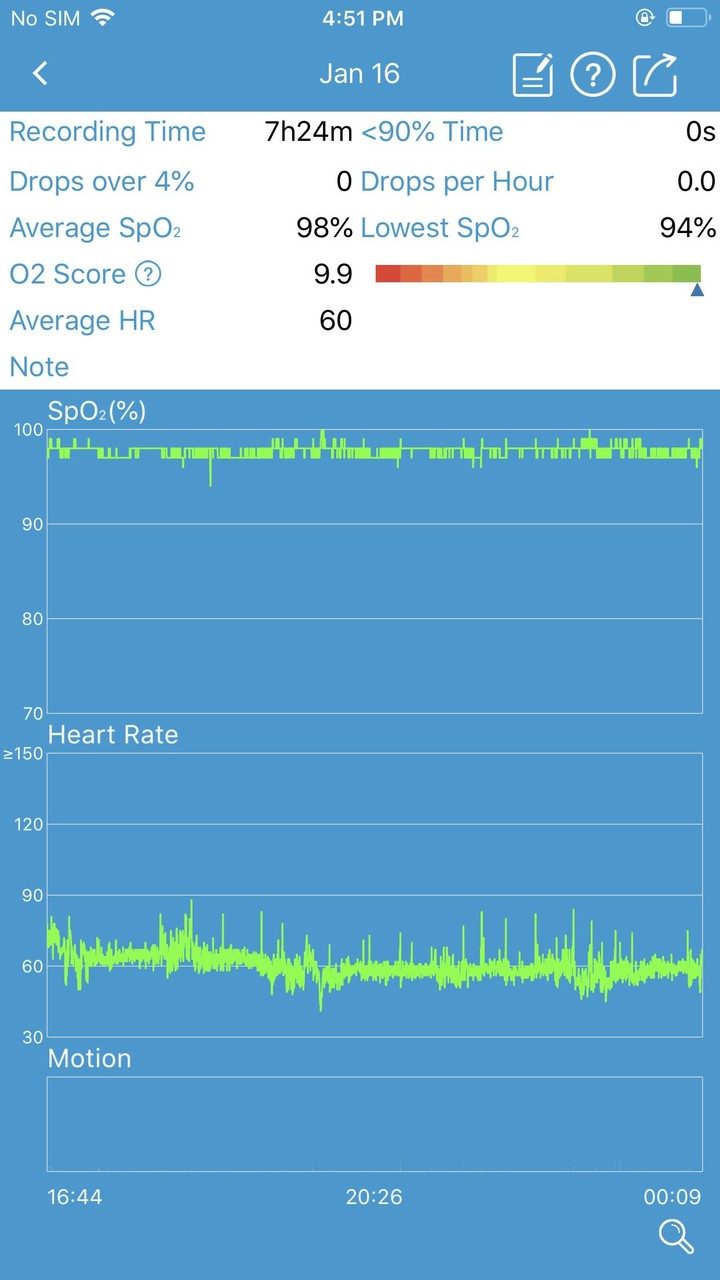Tap the help question mark icon

593,73
